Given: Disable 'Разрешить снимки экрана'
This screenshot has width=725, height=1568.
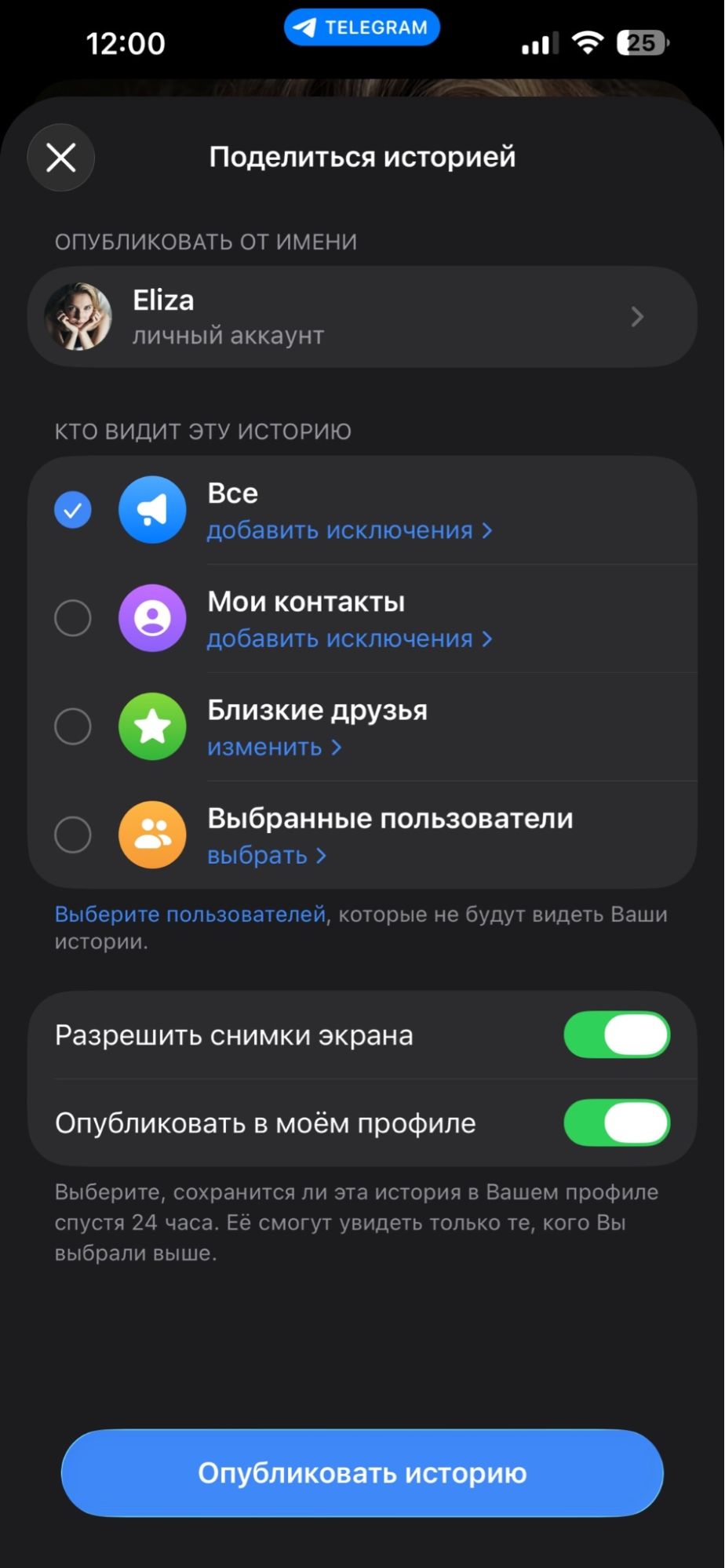Looking at the screenshot, I should coord(617,1035).
